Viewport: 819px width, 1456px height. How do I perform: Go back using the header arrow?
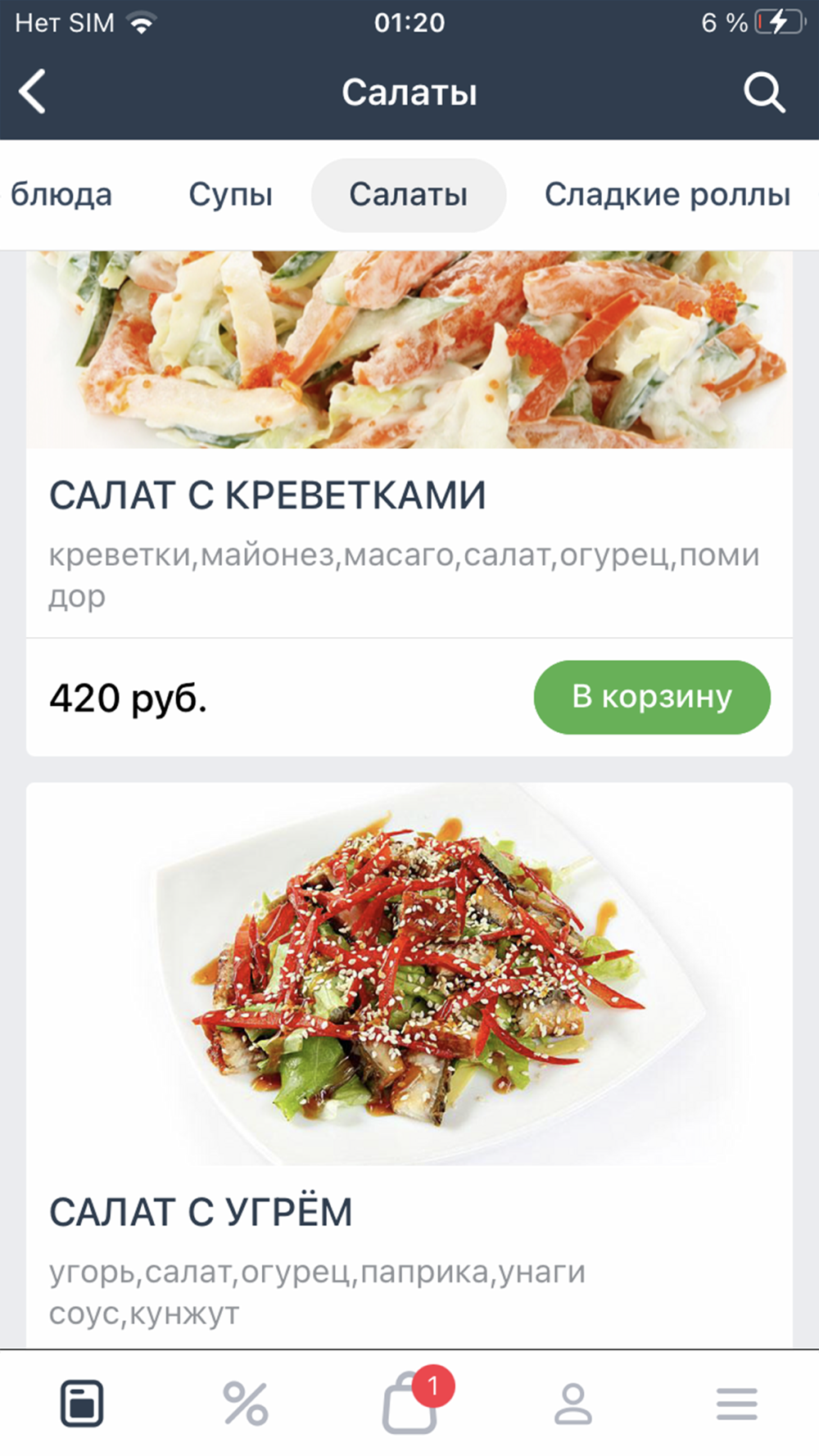click(33, 92)
